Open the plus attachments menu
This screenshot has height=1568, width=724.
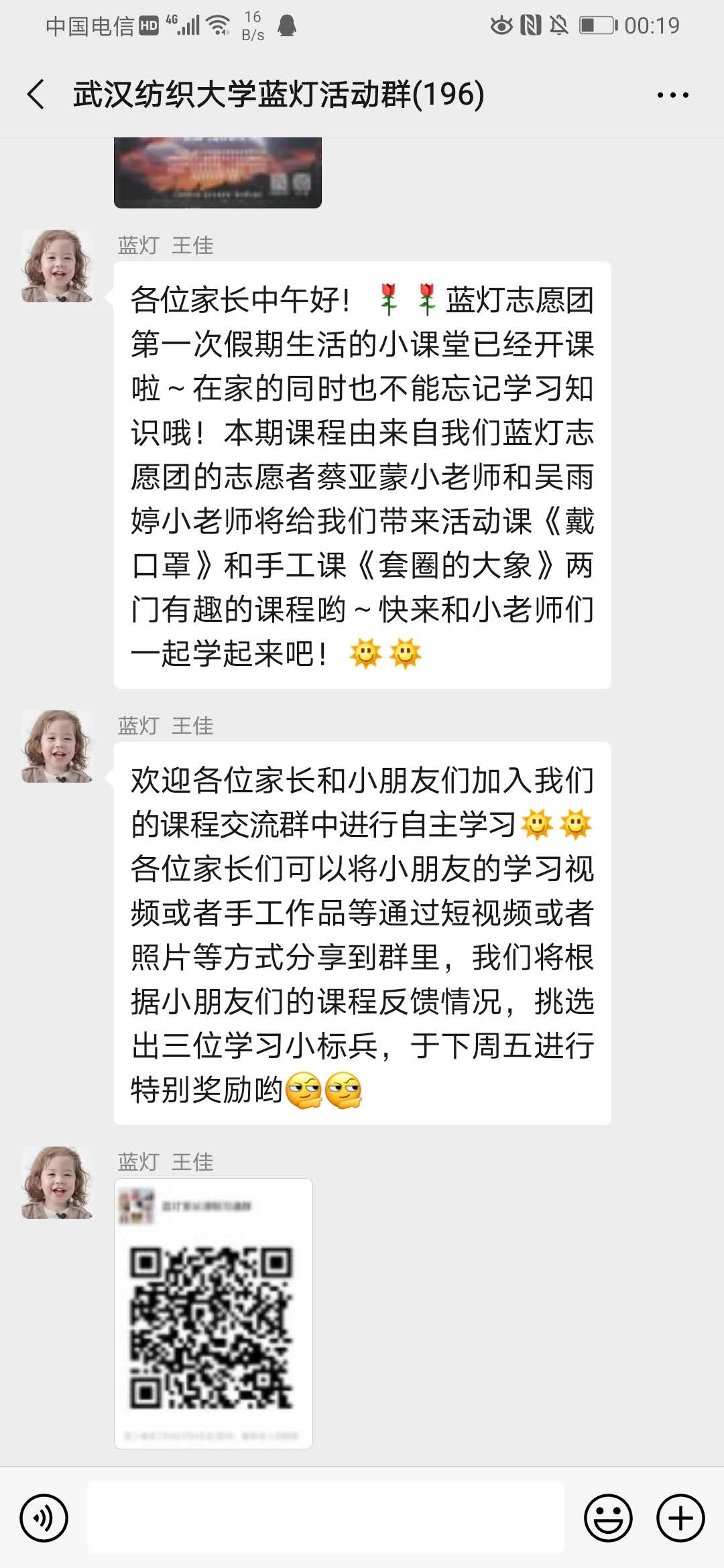680,1518
